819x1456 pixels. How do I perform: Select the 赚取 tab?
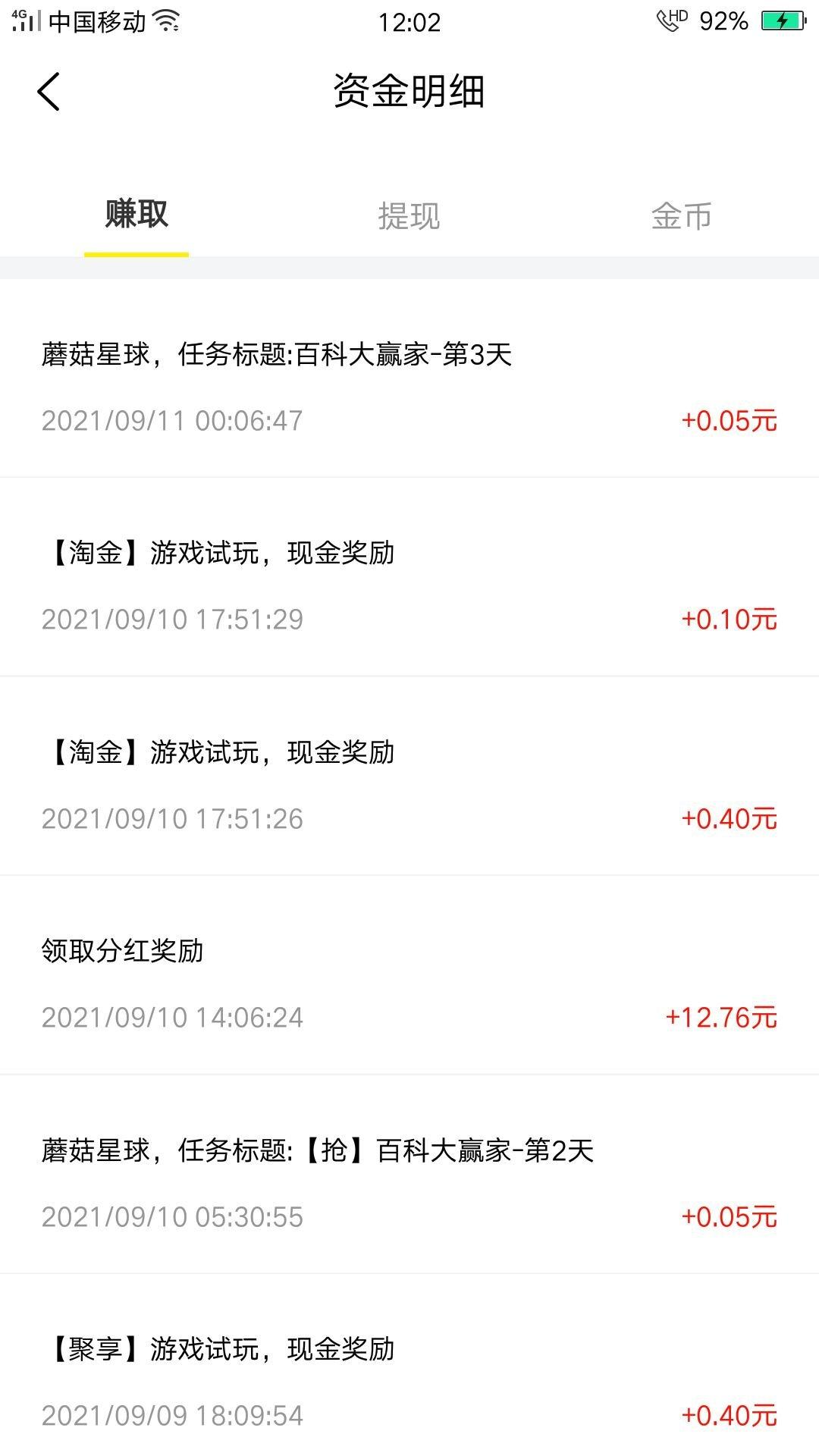click(x=136, y=215)
